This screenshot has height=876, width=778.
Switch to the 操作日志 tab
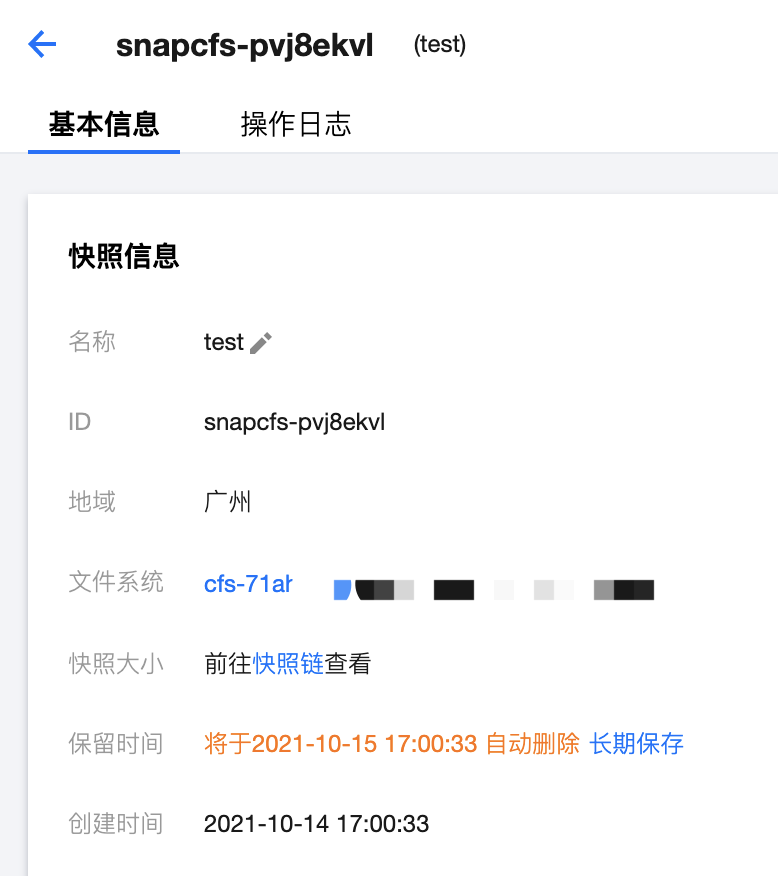296,125
